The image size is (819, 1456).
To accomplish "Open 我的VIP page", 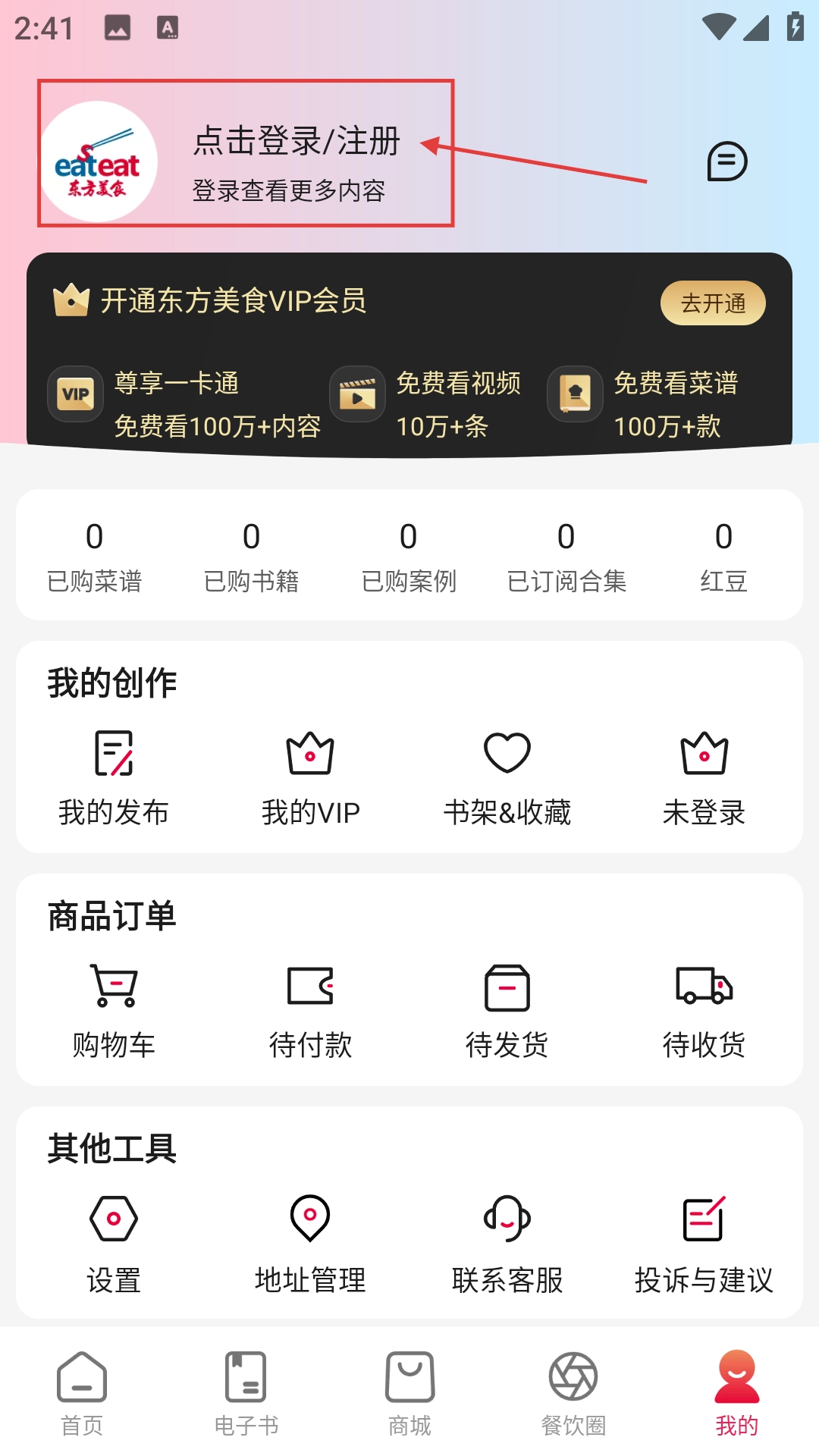I will [310, 777].
